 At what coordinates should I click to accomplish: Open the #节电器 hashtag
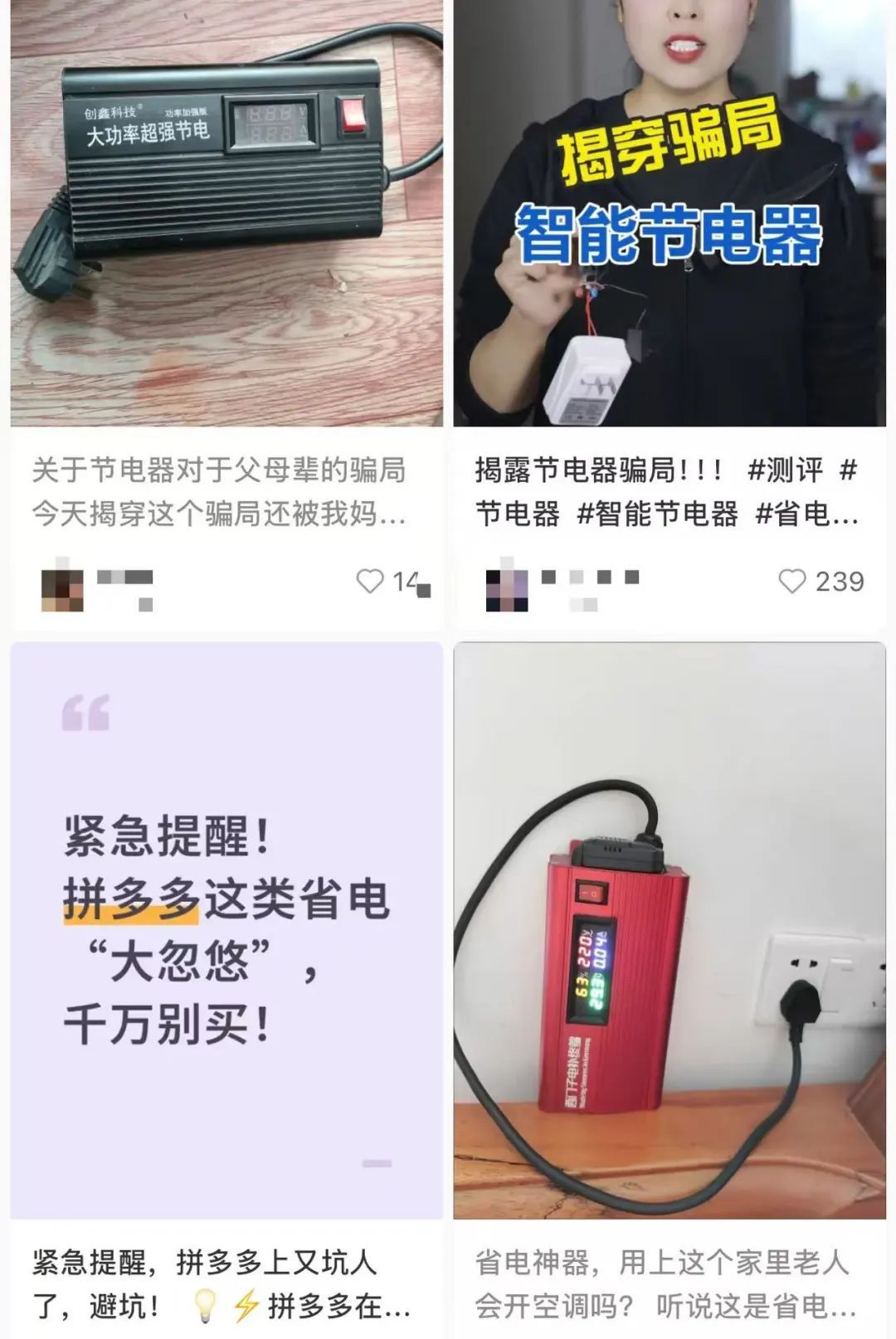pos(516,514)
